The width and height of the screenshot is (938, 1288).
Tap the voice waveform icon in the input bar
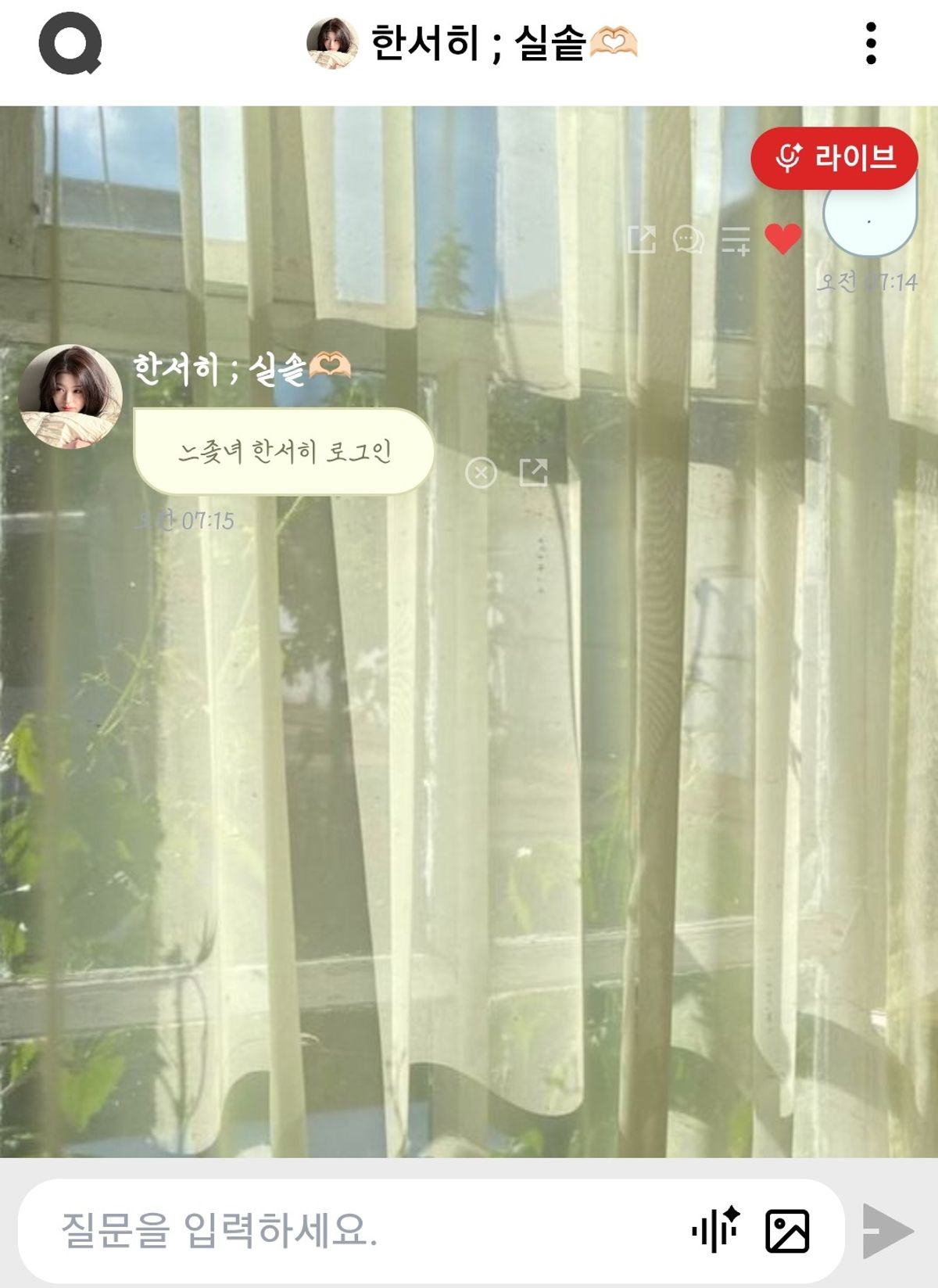pos(715,1230)
